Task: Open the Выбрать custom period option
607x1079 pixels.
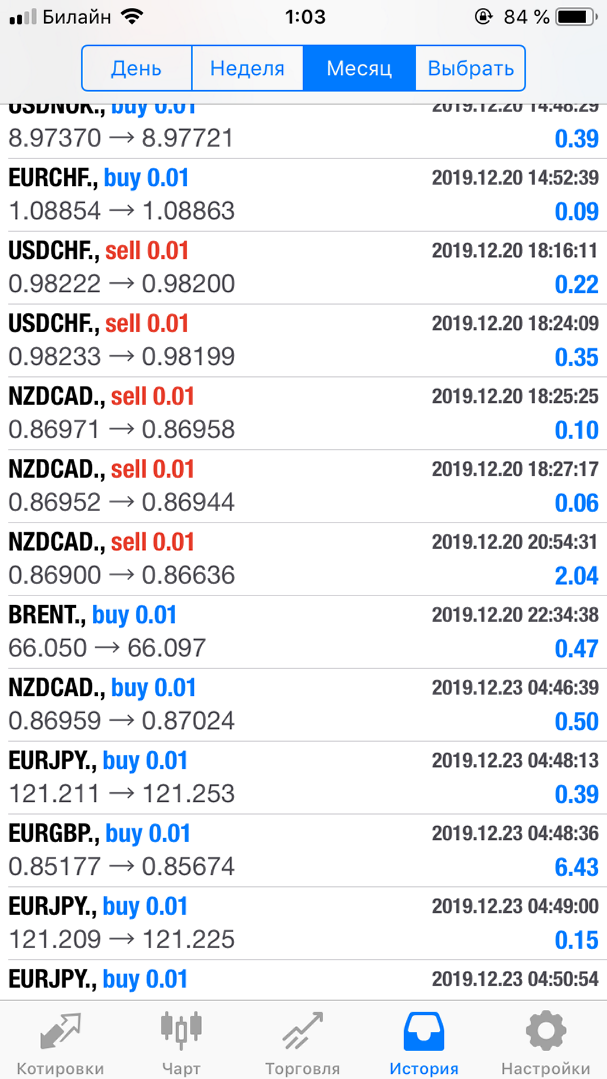Action: point(470,68)
